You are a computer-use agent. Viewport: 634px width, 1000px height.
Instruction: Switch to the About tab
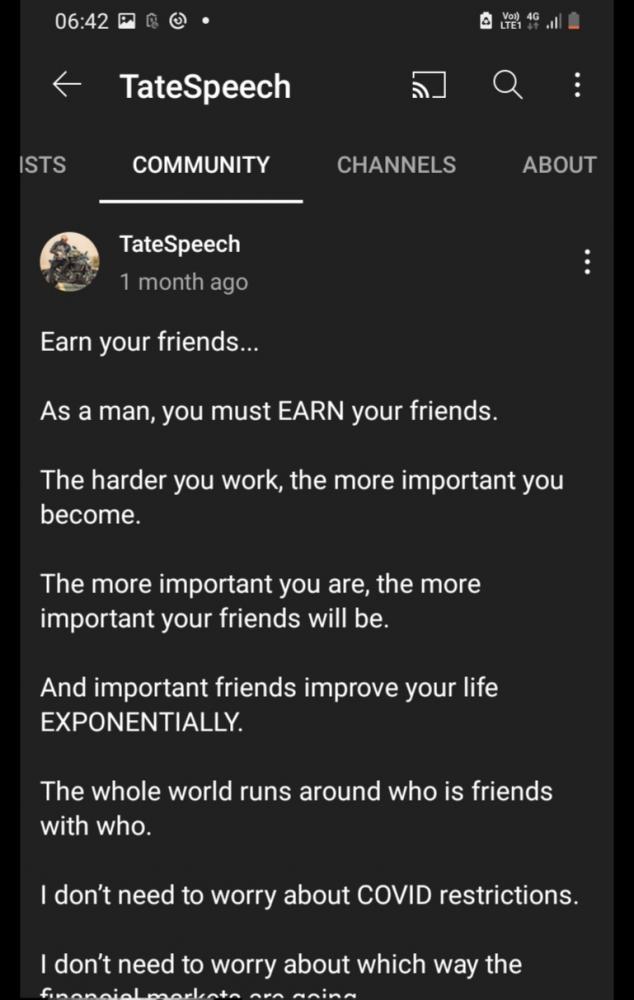[559, 165]
